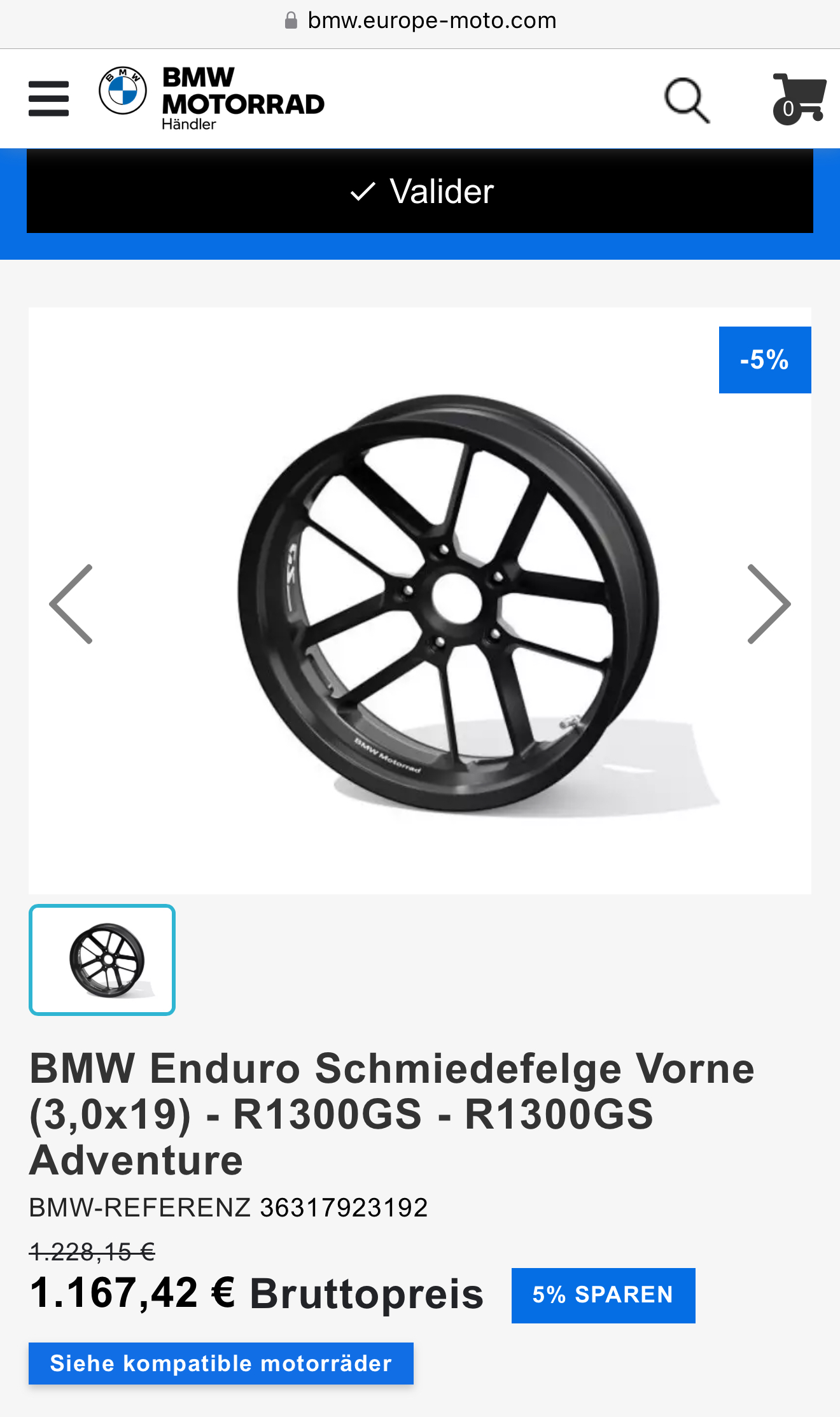This screenshot has width=840, height=1417.
Task: Tap Siehe kompatible motorräder button
Action: click(x=221, y=1364)
